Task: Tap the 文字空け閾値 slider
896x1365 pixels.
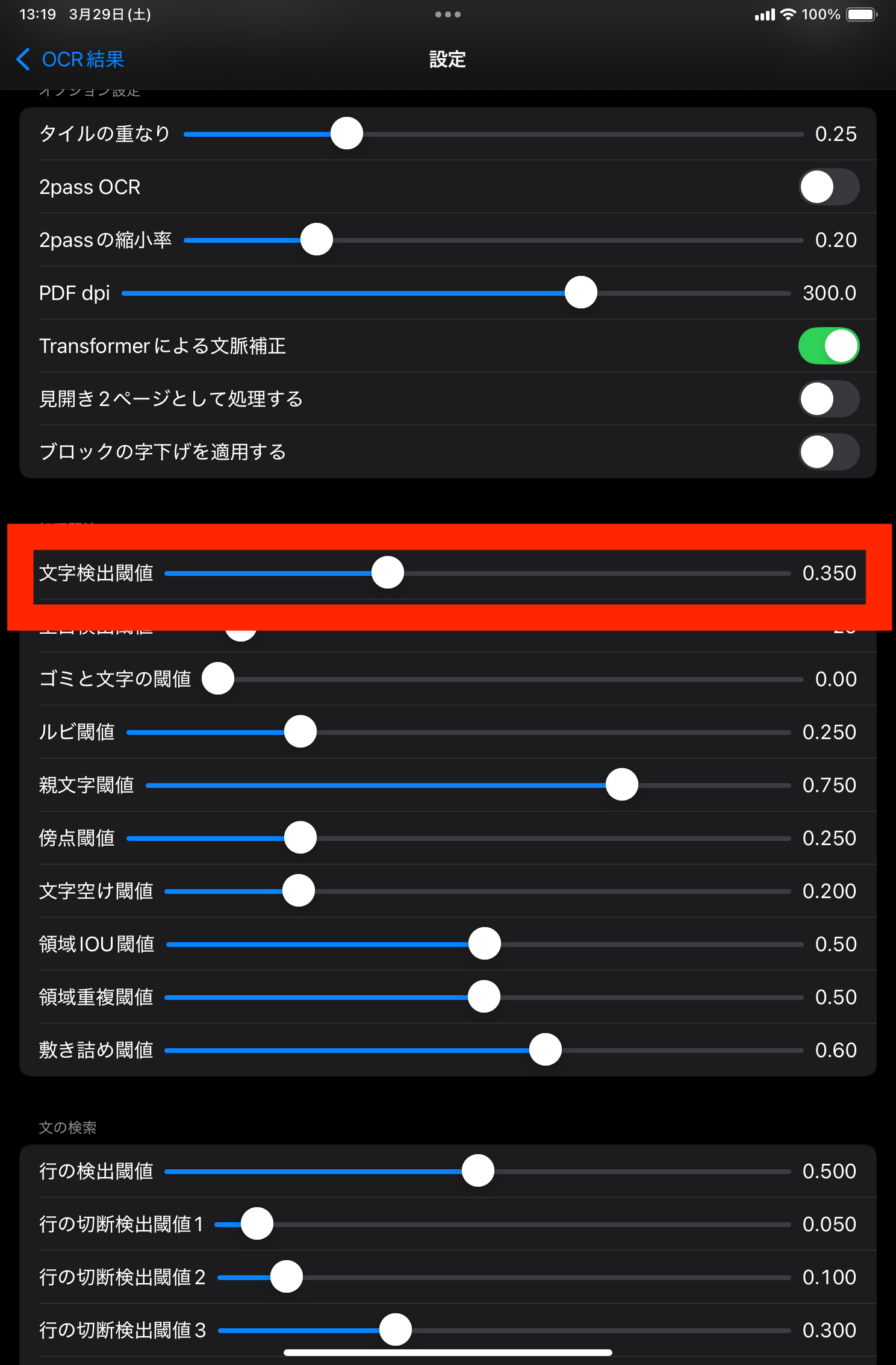Action: (299, 891)
